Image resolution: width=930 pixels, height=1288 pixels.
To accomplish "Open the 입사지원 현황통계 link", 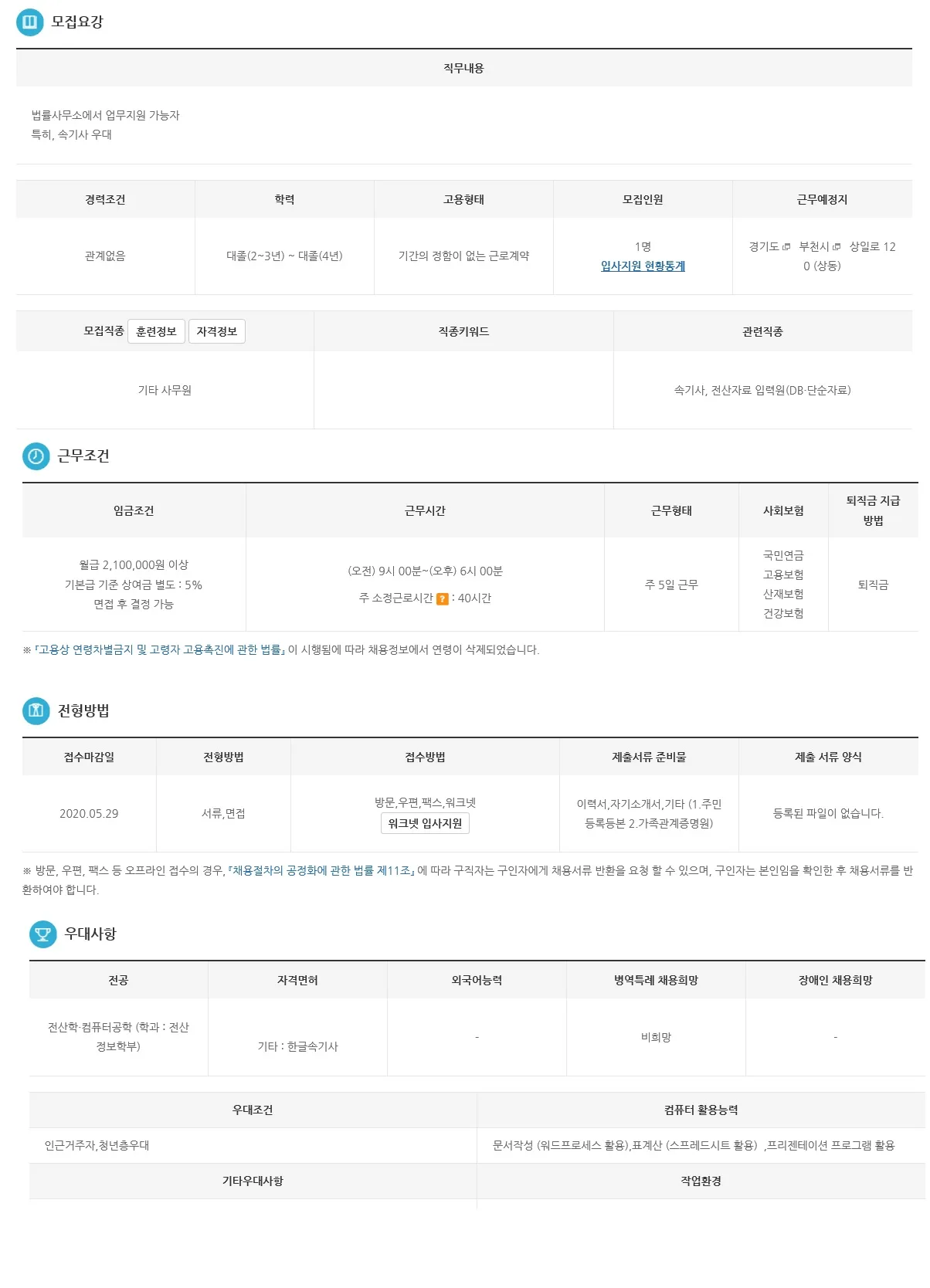I will point(643,266).
